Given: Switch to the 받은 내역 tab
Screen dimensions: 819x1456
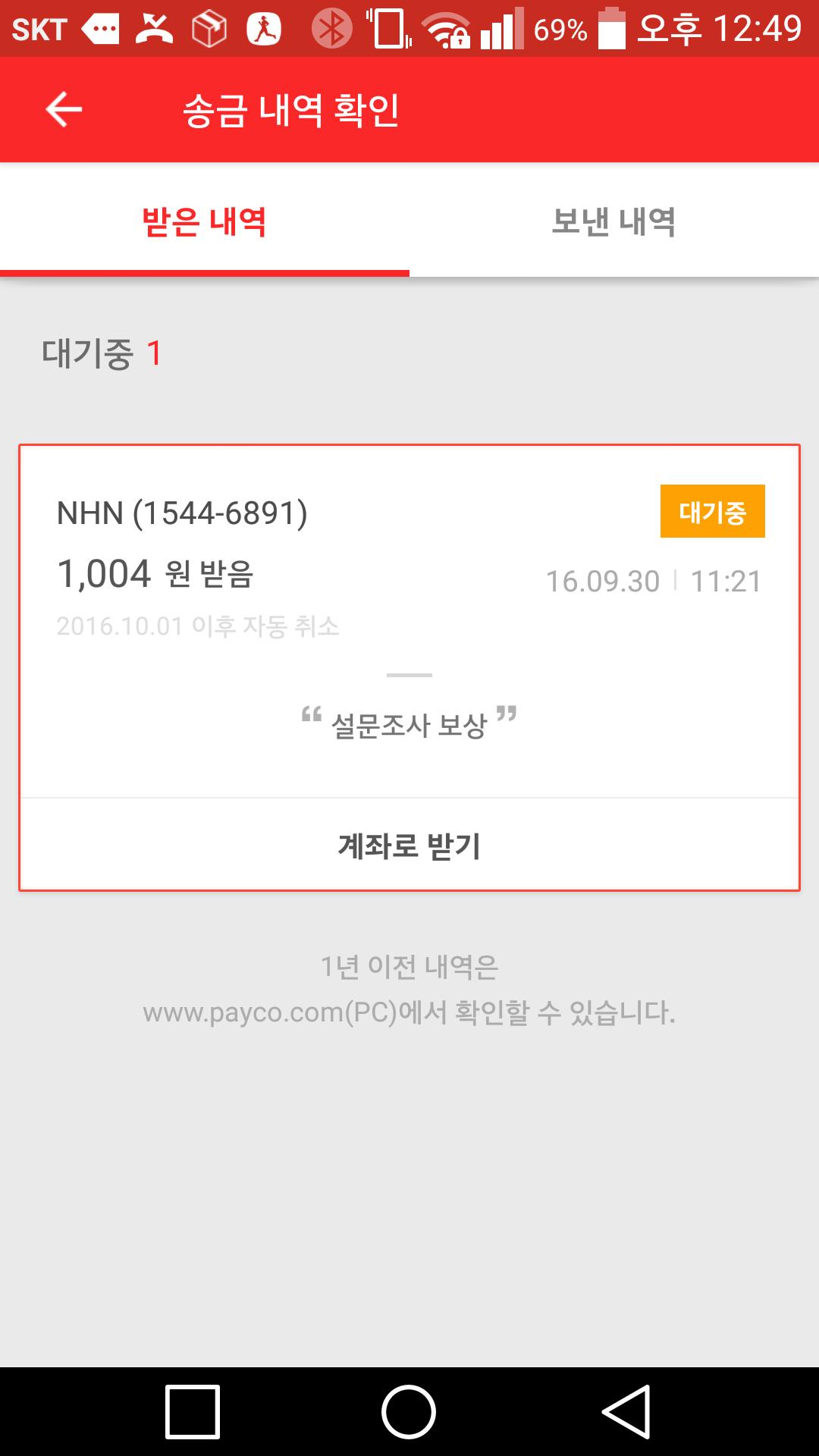Looking at the screenshot, I should pos(205,221).
